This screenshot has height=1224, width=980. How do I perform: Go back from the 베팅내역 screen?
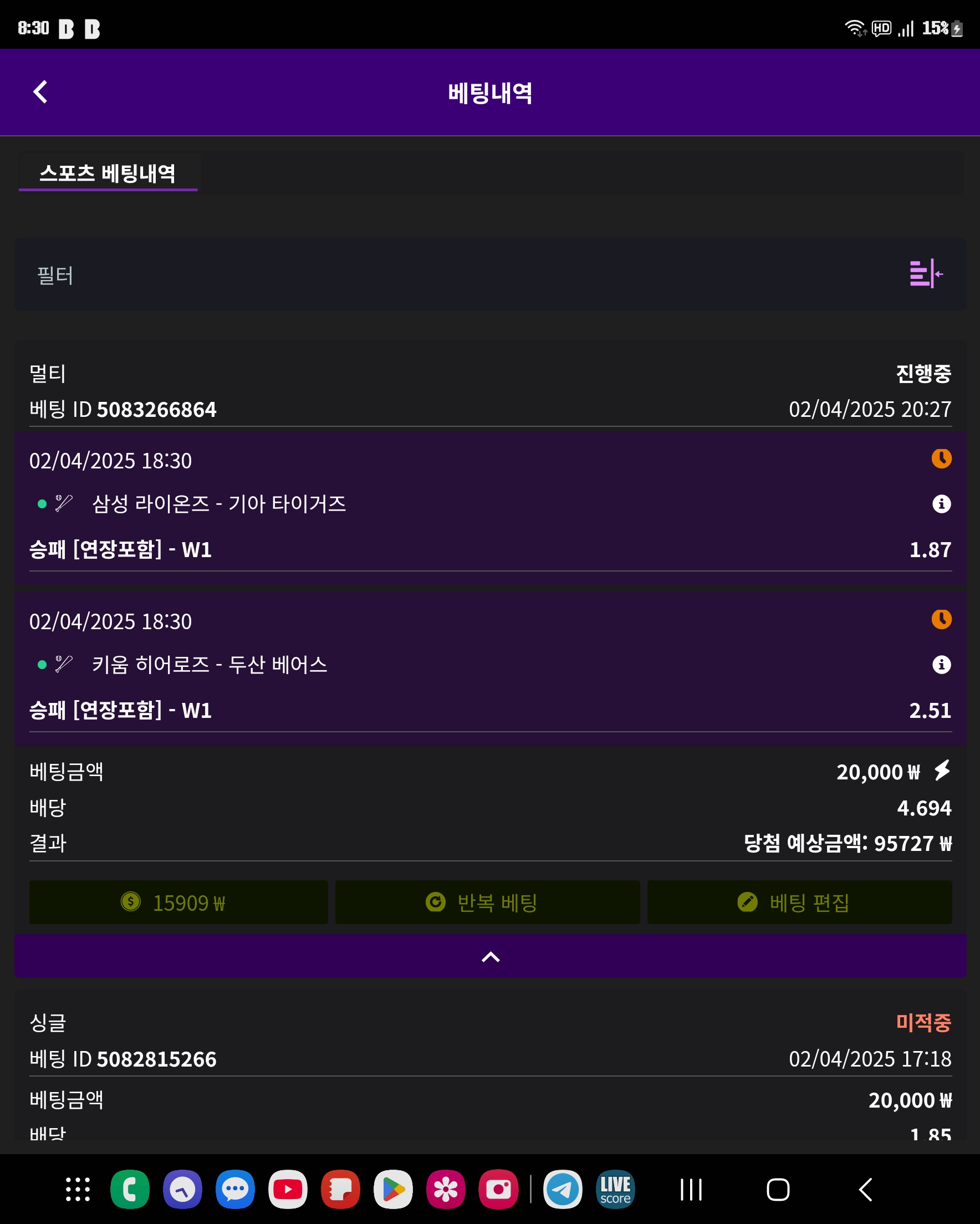point(40,92)
